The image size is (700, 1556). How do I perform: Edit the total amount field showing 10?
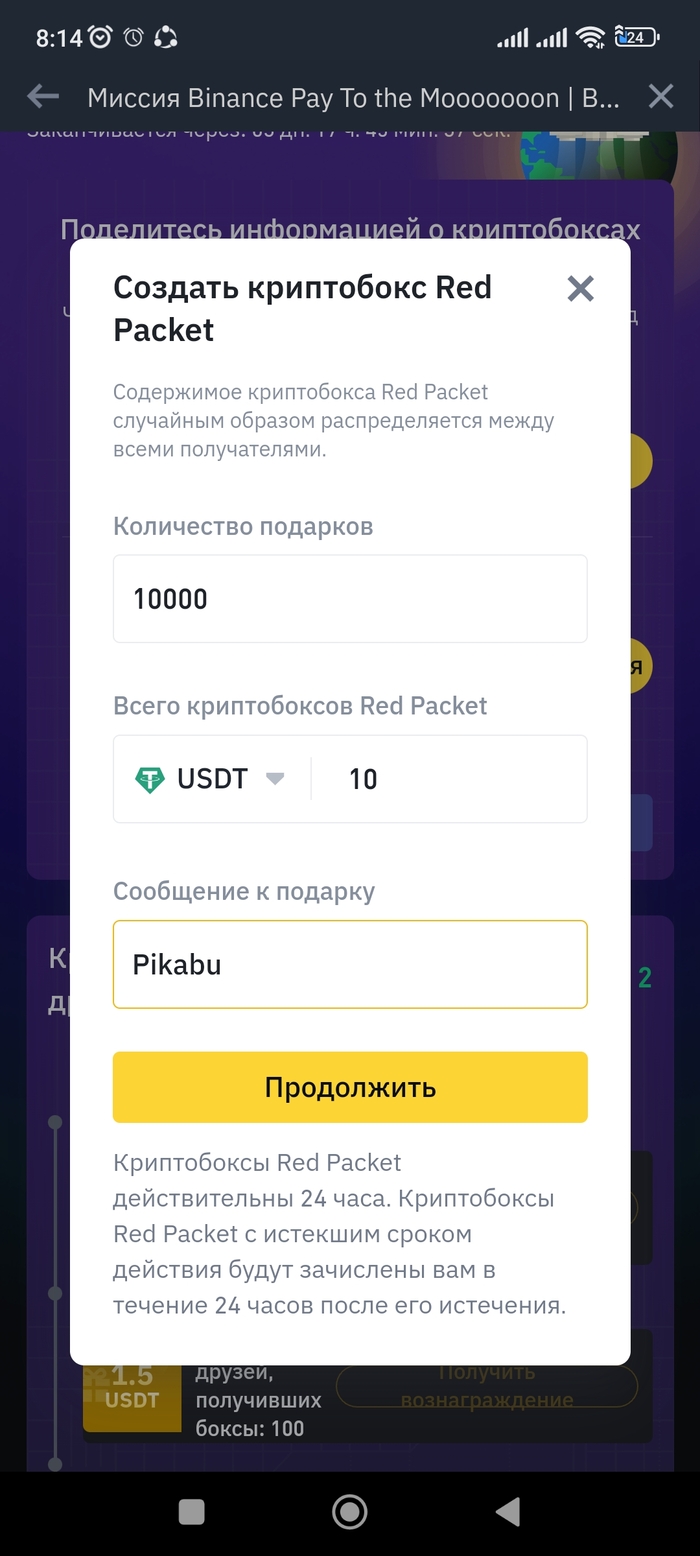[450, 779]
